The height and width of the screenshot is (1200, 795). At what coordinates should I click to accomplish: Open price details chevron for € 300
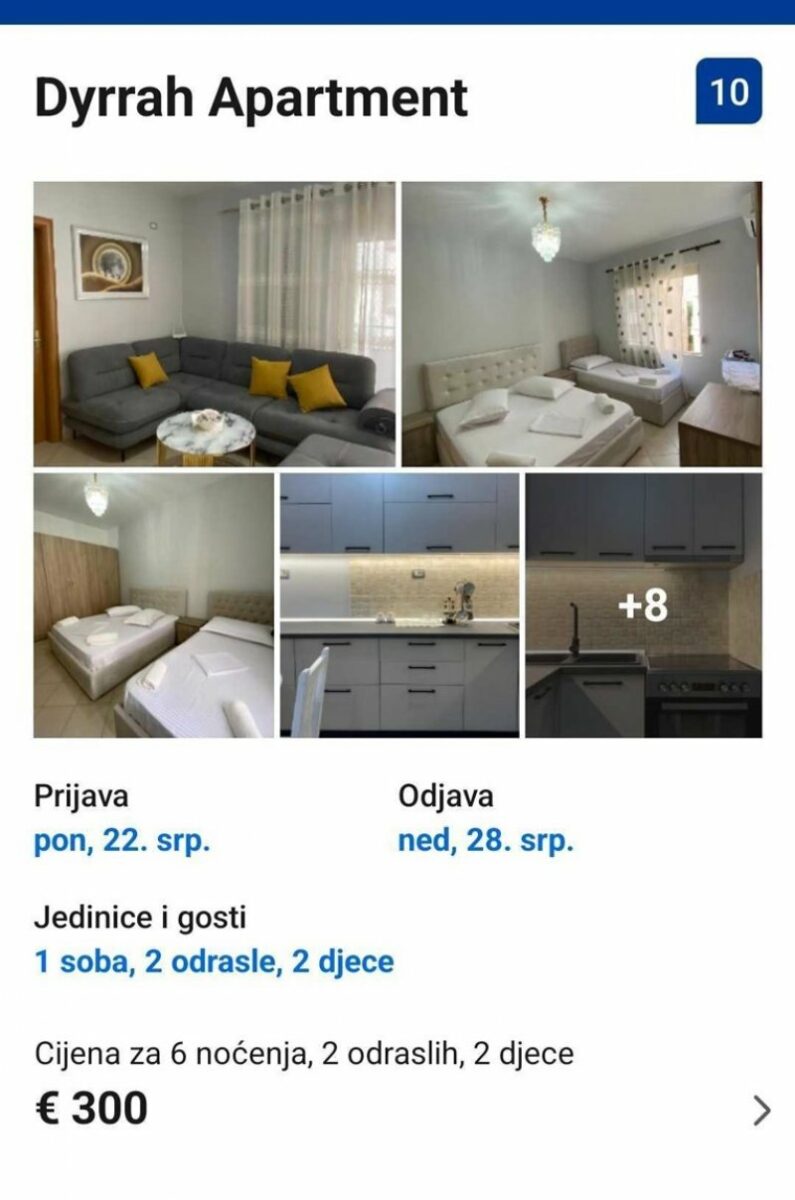pyautogui.click(x=762, y=1110)
